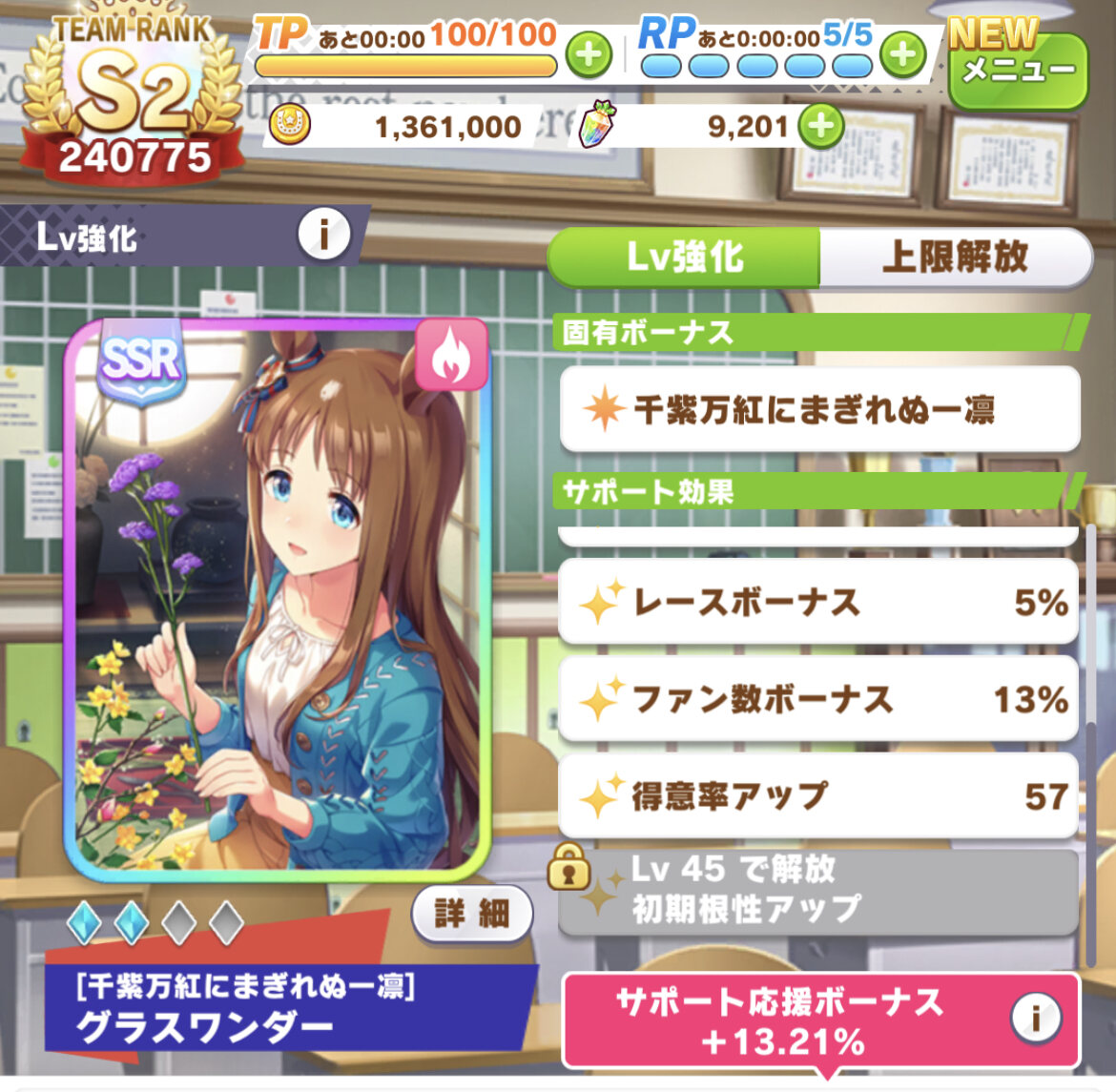Check the locked 初期根性アップ effect

pos(818,890)
